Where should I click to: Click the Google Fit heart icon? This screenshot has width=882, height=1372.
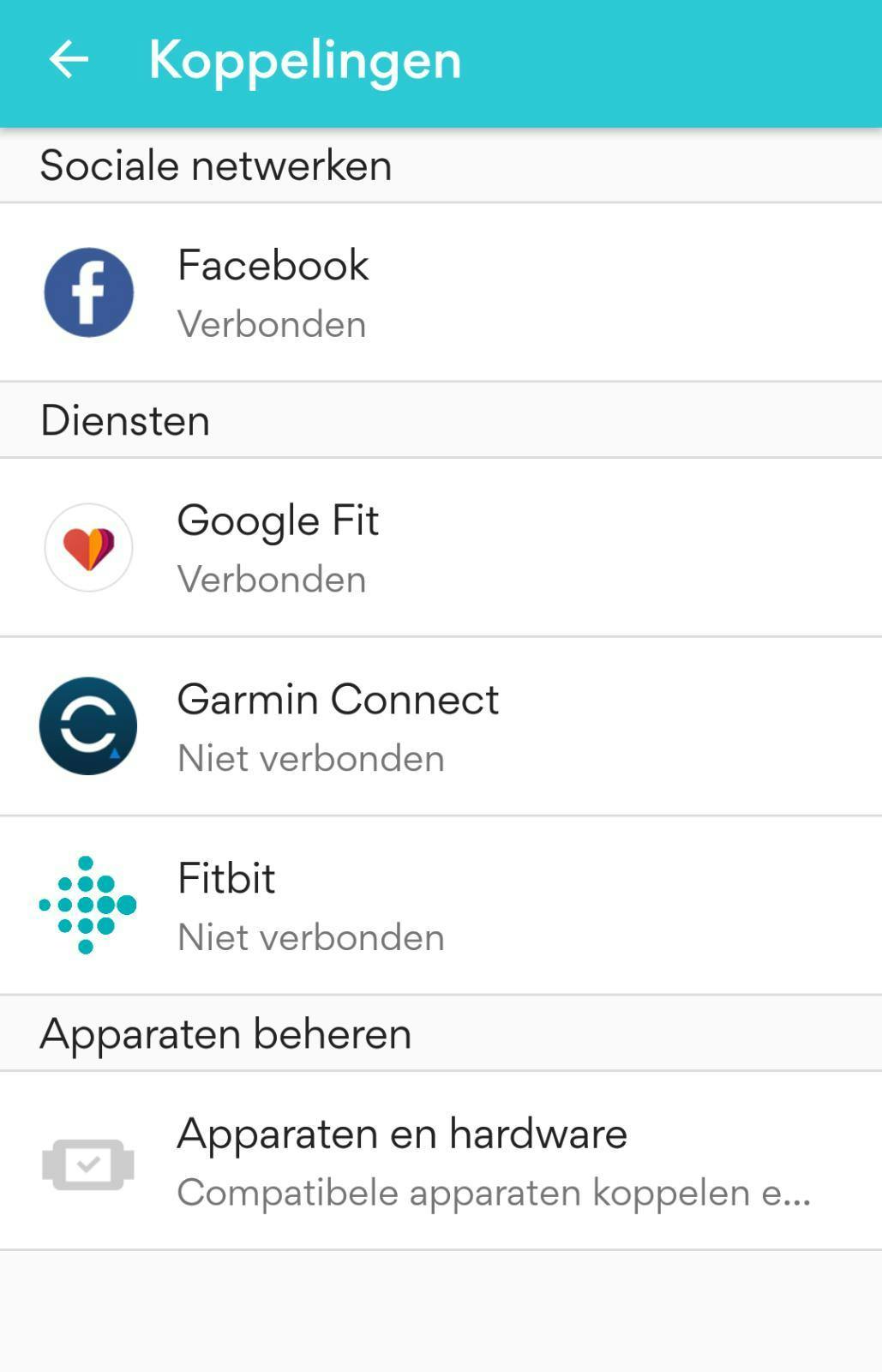(x=88, y=547)
